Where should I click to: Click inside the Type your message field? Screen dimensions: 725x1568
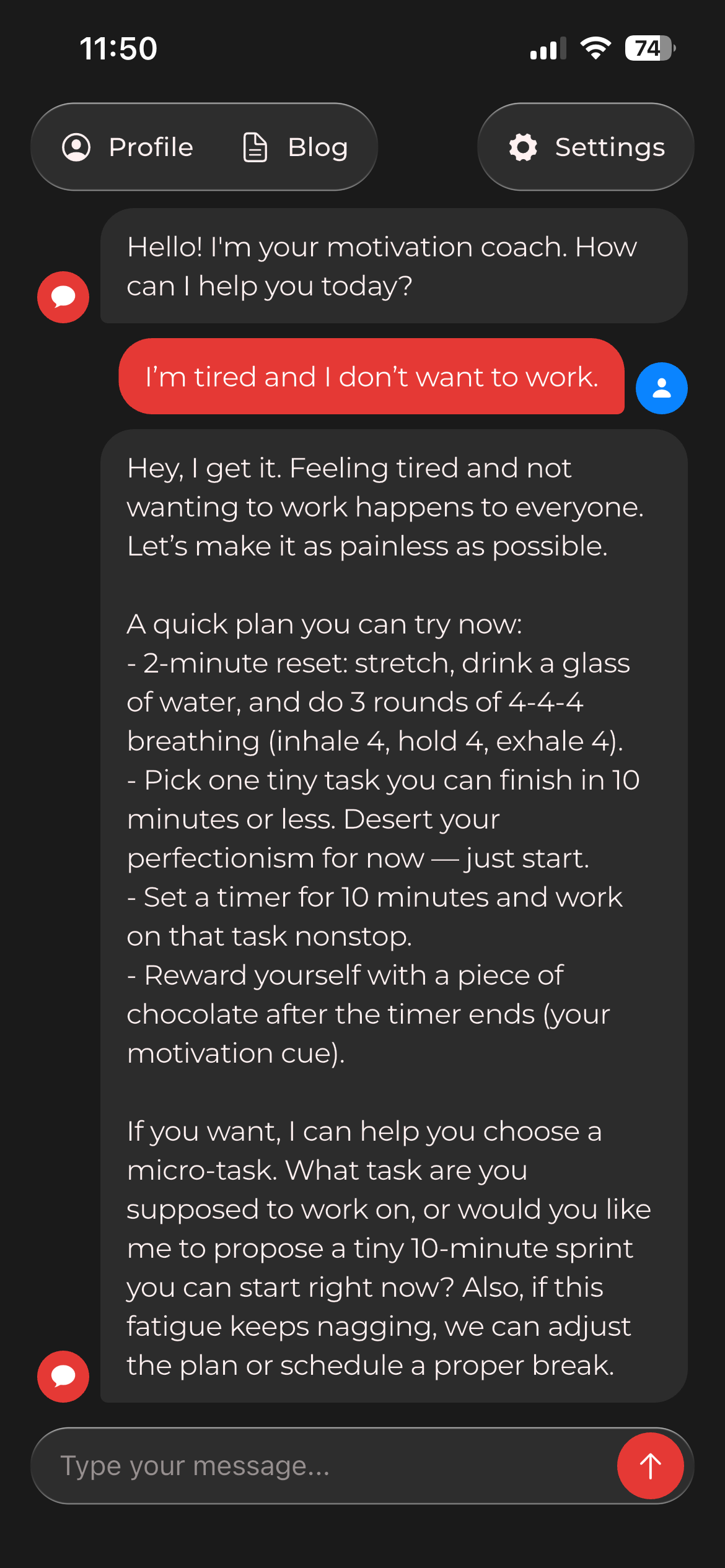(x=248, y=1466)
